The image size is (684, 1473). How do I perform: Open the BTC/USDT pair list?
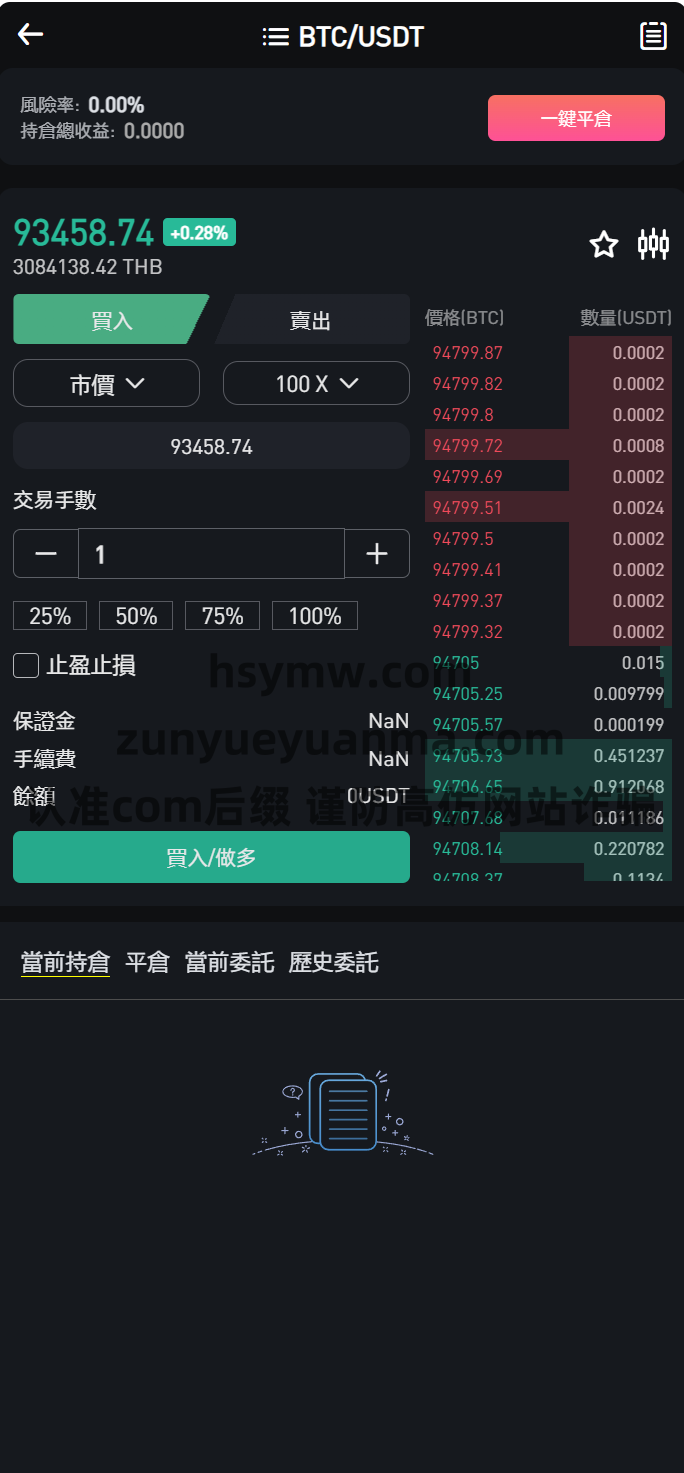[343, 37]
